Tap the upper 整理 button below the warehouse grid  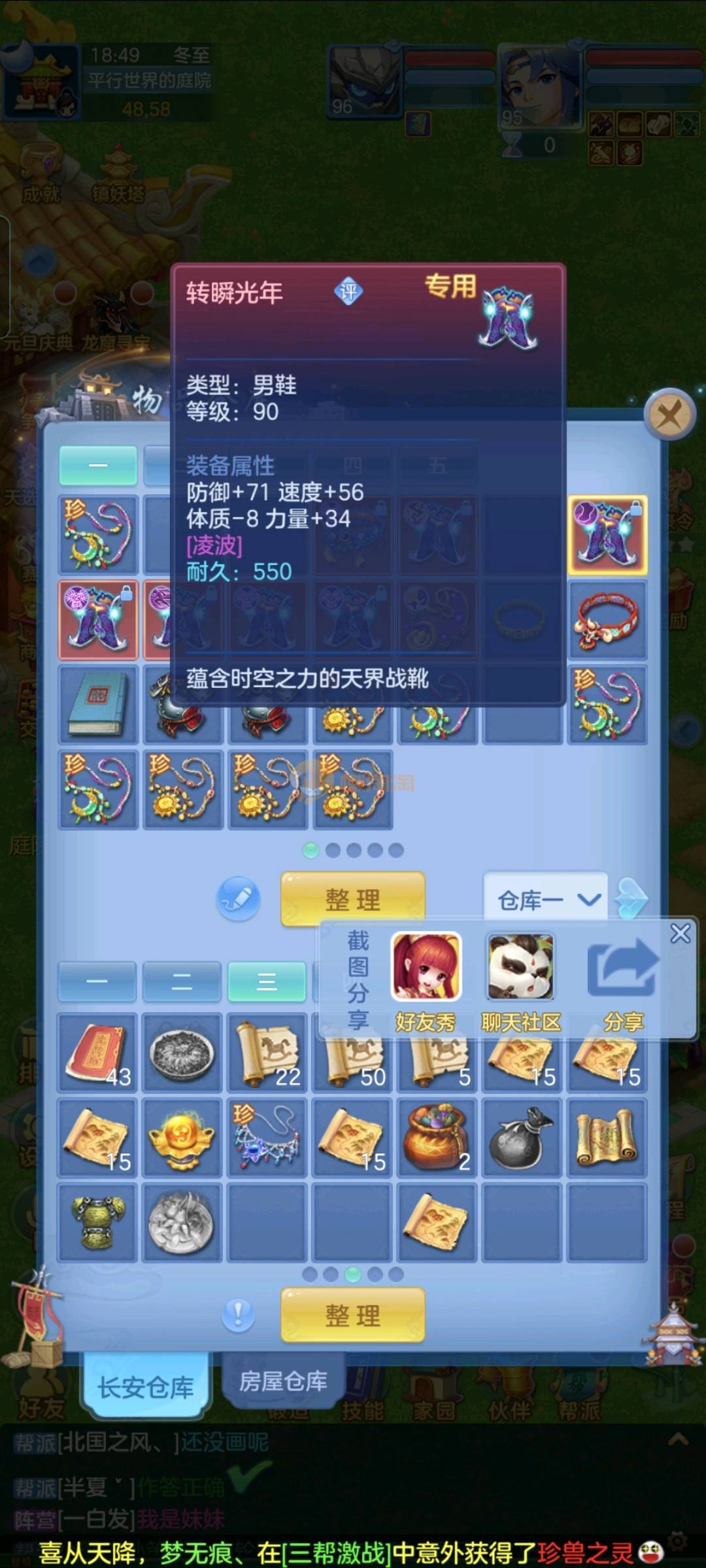pos(352,900)
